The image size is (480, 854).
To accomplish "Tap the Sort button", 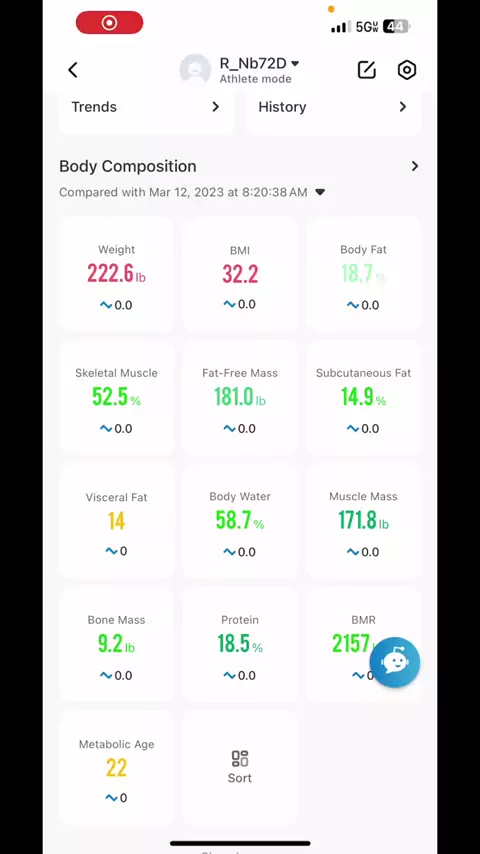I will pyautogui.click(x=240, y=767).
